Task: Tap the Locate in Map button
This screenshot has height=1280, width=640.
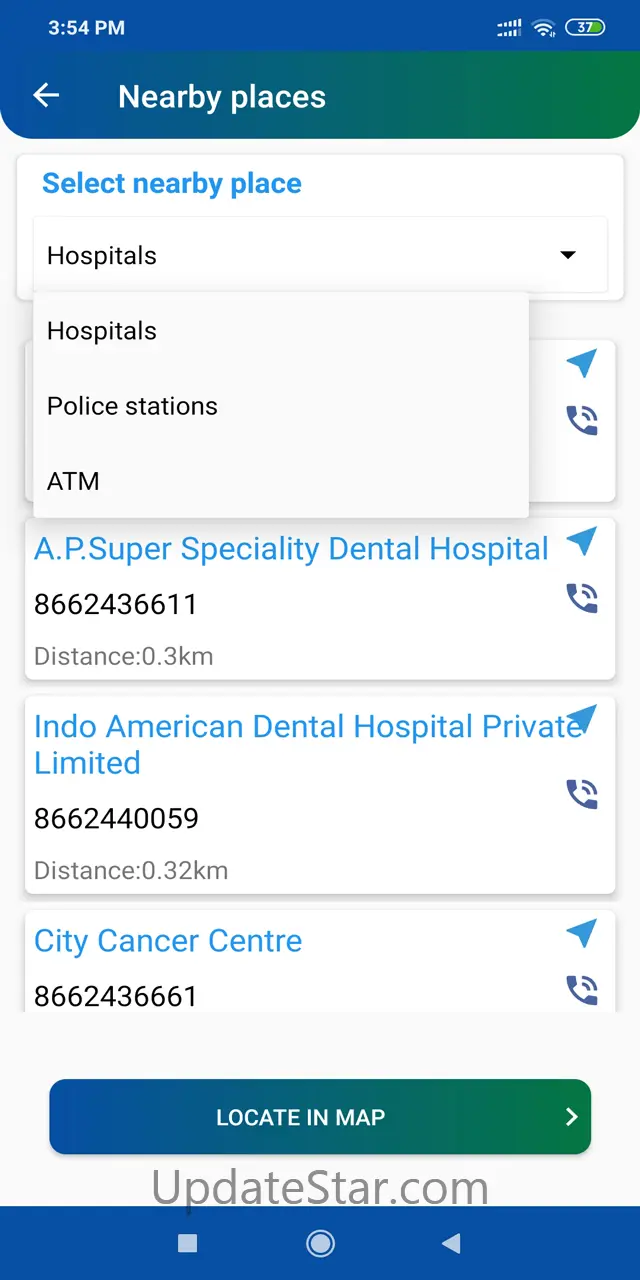Action: pos(320,1117)
